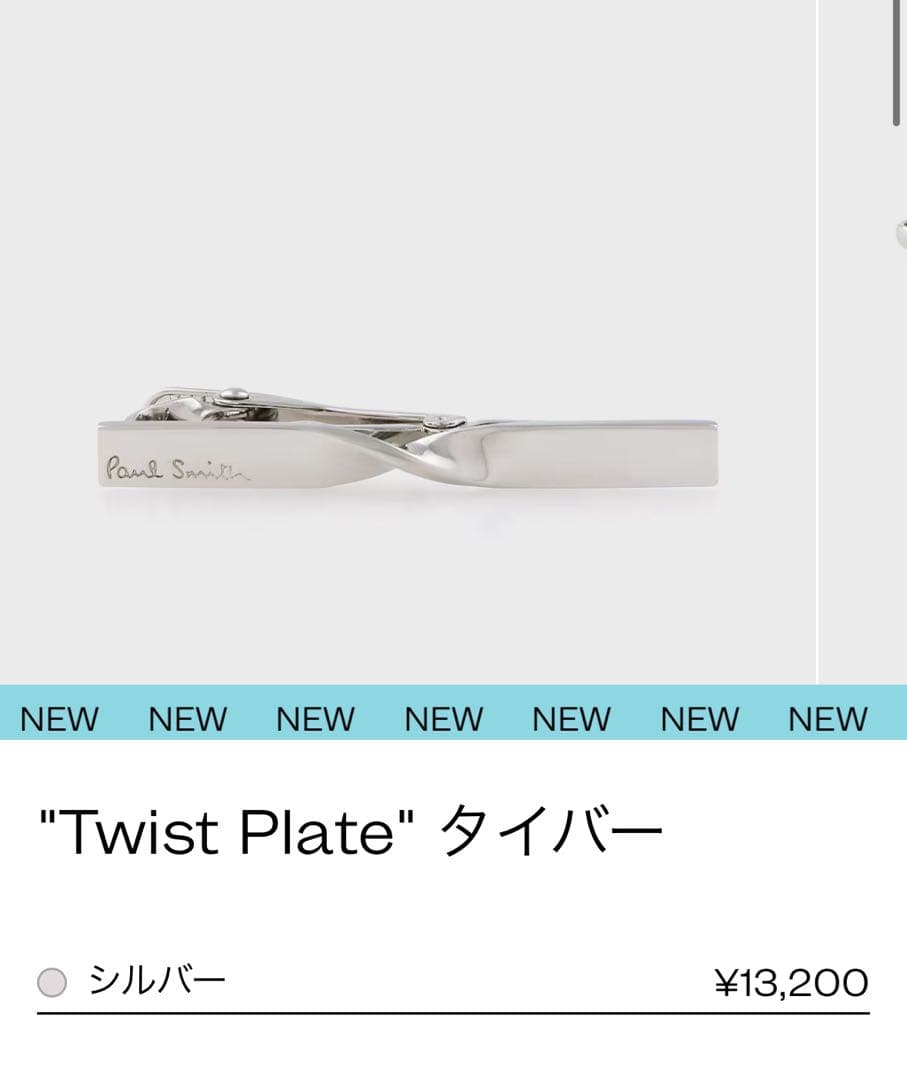The image size is (907, 1080).
Task: Click the rightmost NEW banner label
Action: [829, 718]
